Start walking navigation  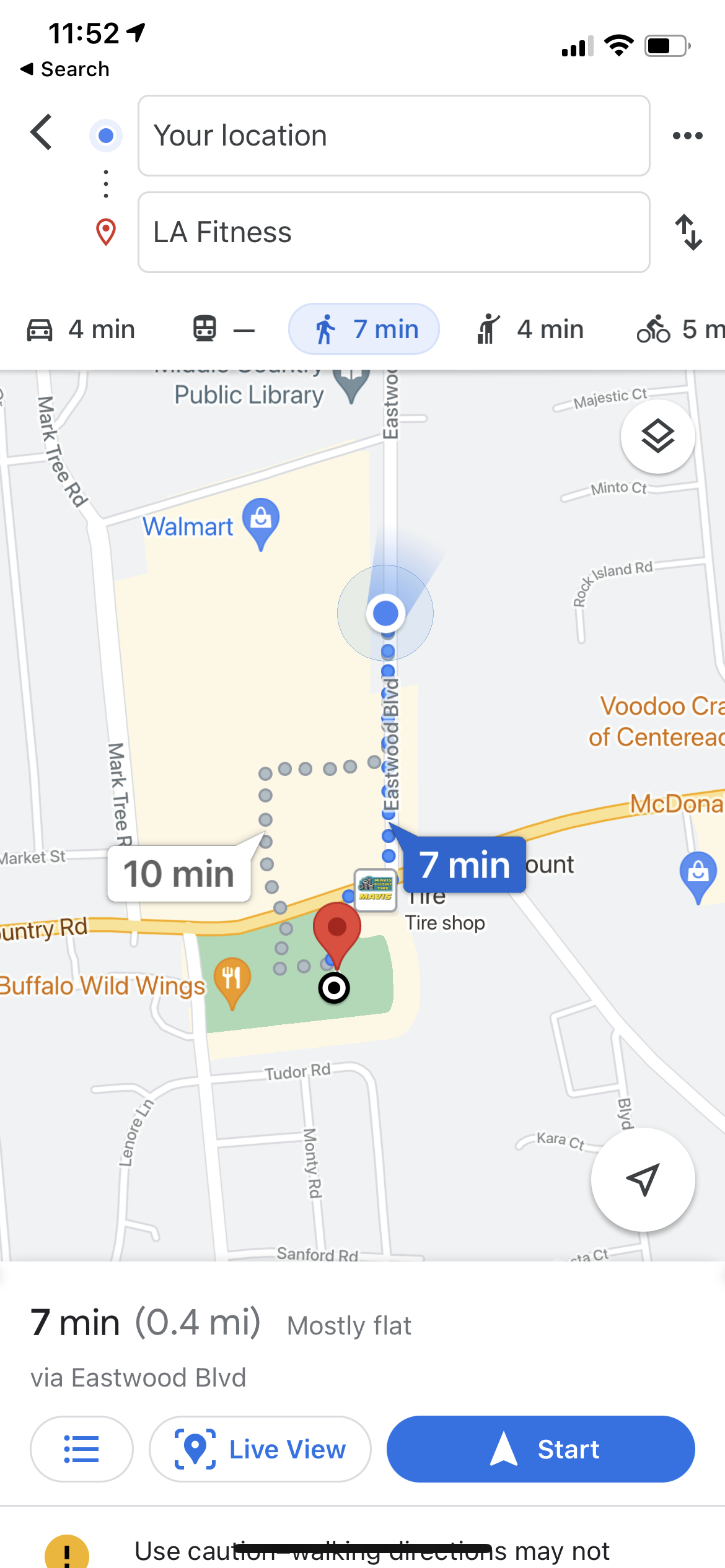click(x=540, y=1449)
